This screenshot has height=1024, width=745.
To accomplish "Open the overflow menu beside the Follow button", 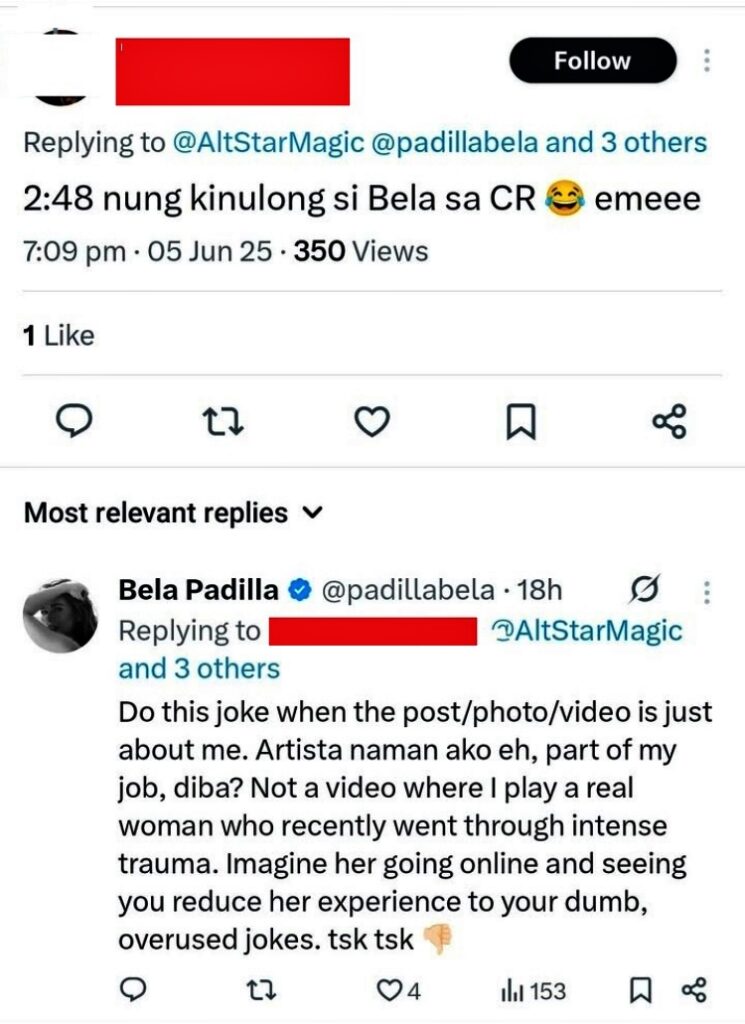I will coord(707,61).
